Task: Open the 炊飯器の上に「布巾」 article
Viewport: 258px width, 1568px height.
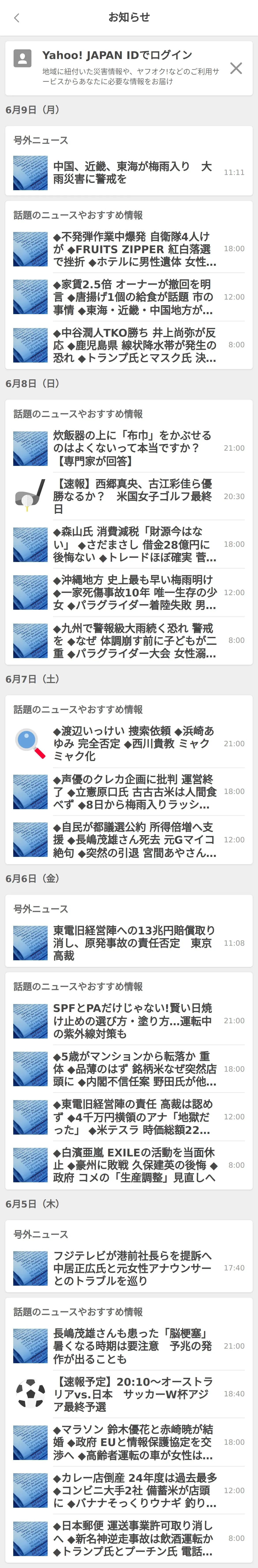Action: tap(129, 448)
